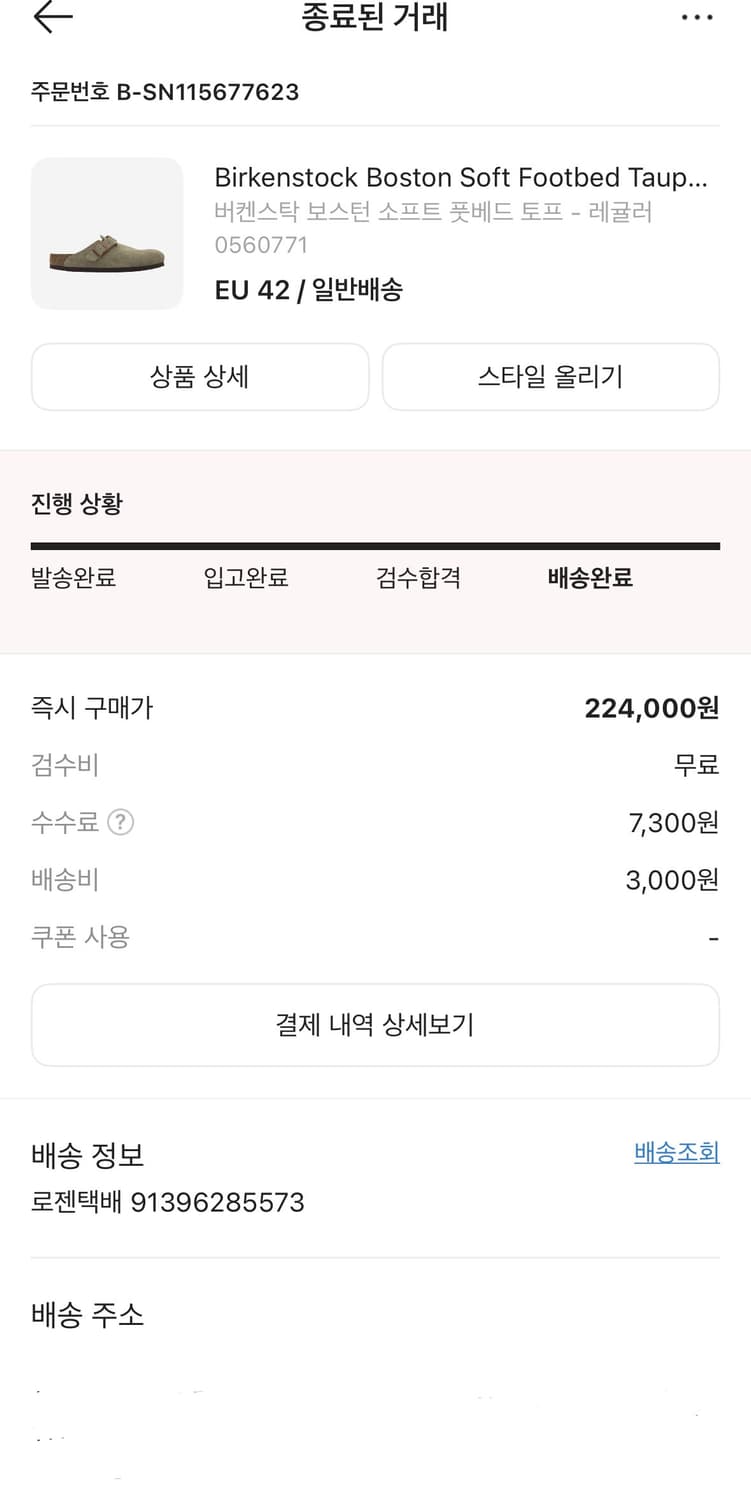
Task: Open 결제 내역 상세보기 payment details
Action: tap(375, 1023)
